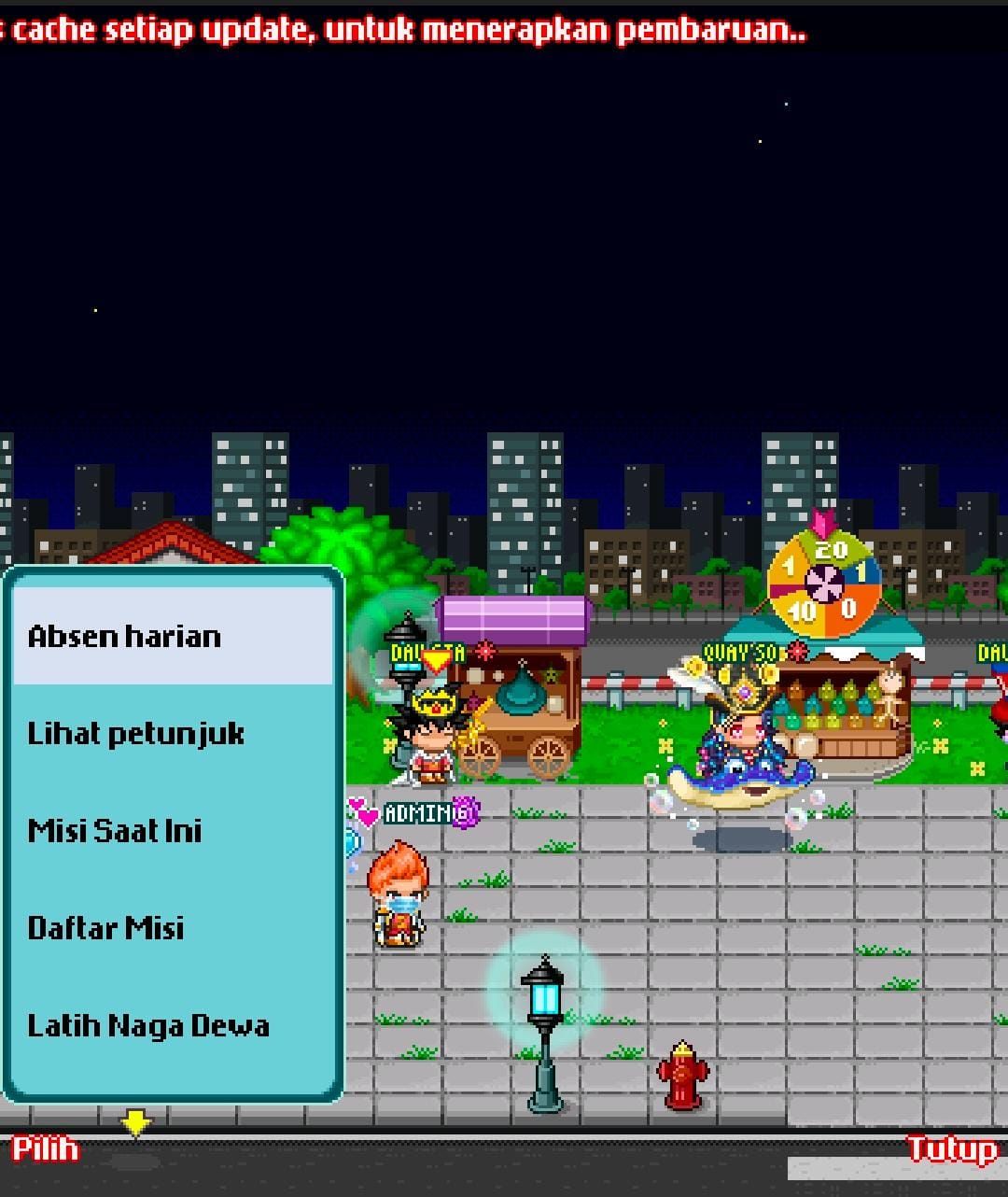Open Lihat petunjuk option
This screenshot has width=1008, height=1197.
tap(173, 734)
